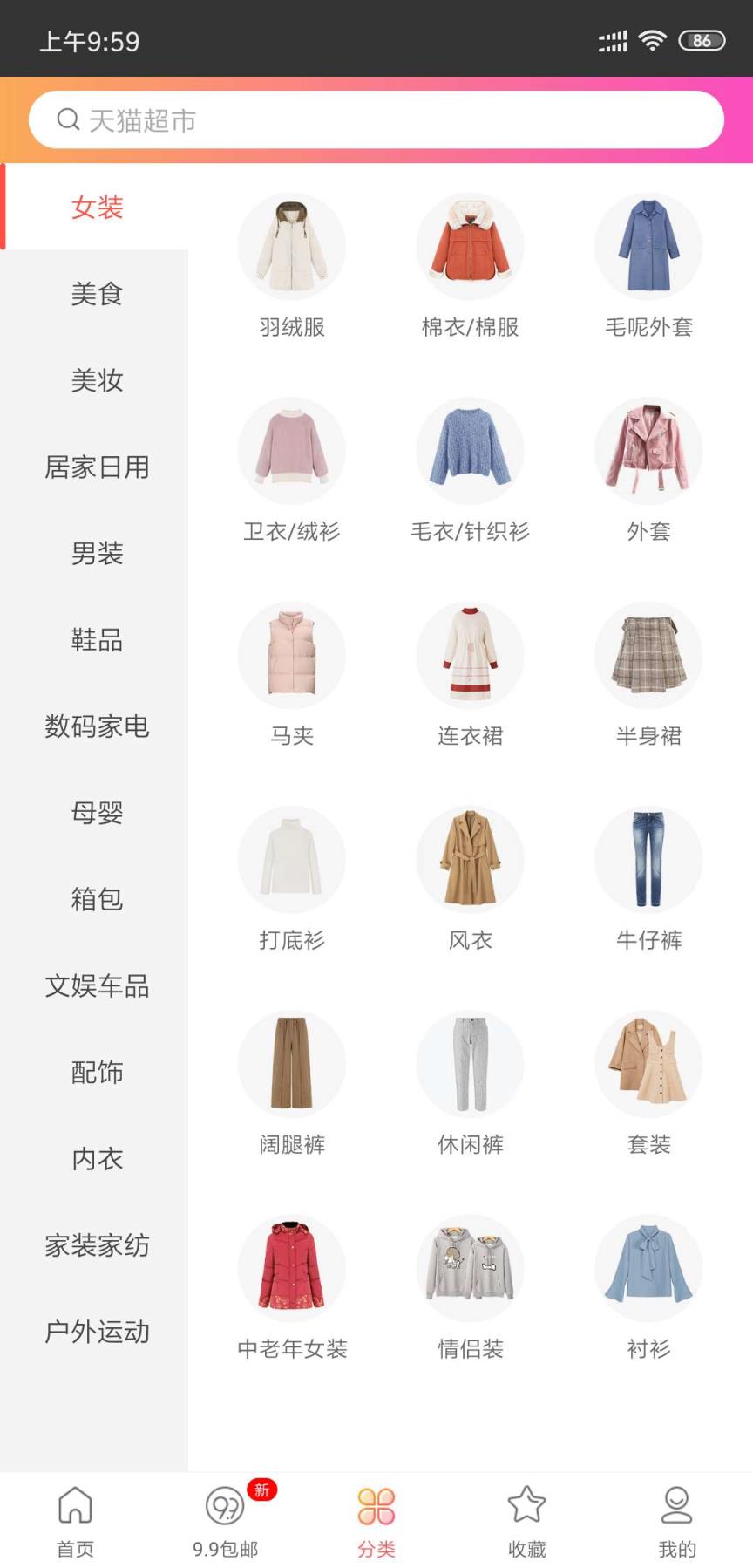Tap the Wi-Fi icon in status bar

tap(648, 38)
